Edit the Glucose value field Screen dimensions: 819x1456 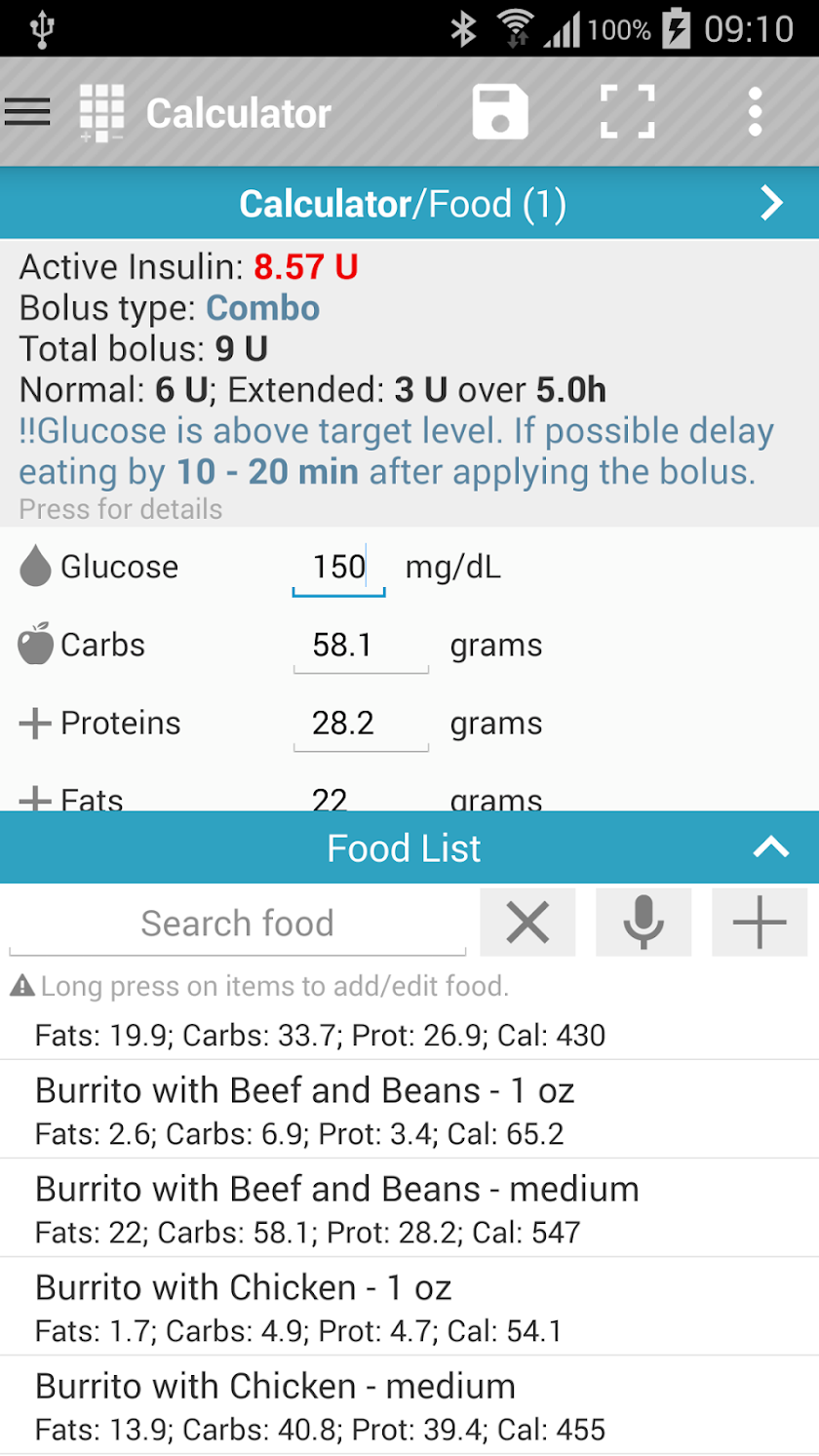click(x=339, y=568)
